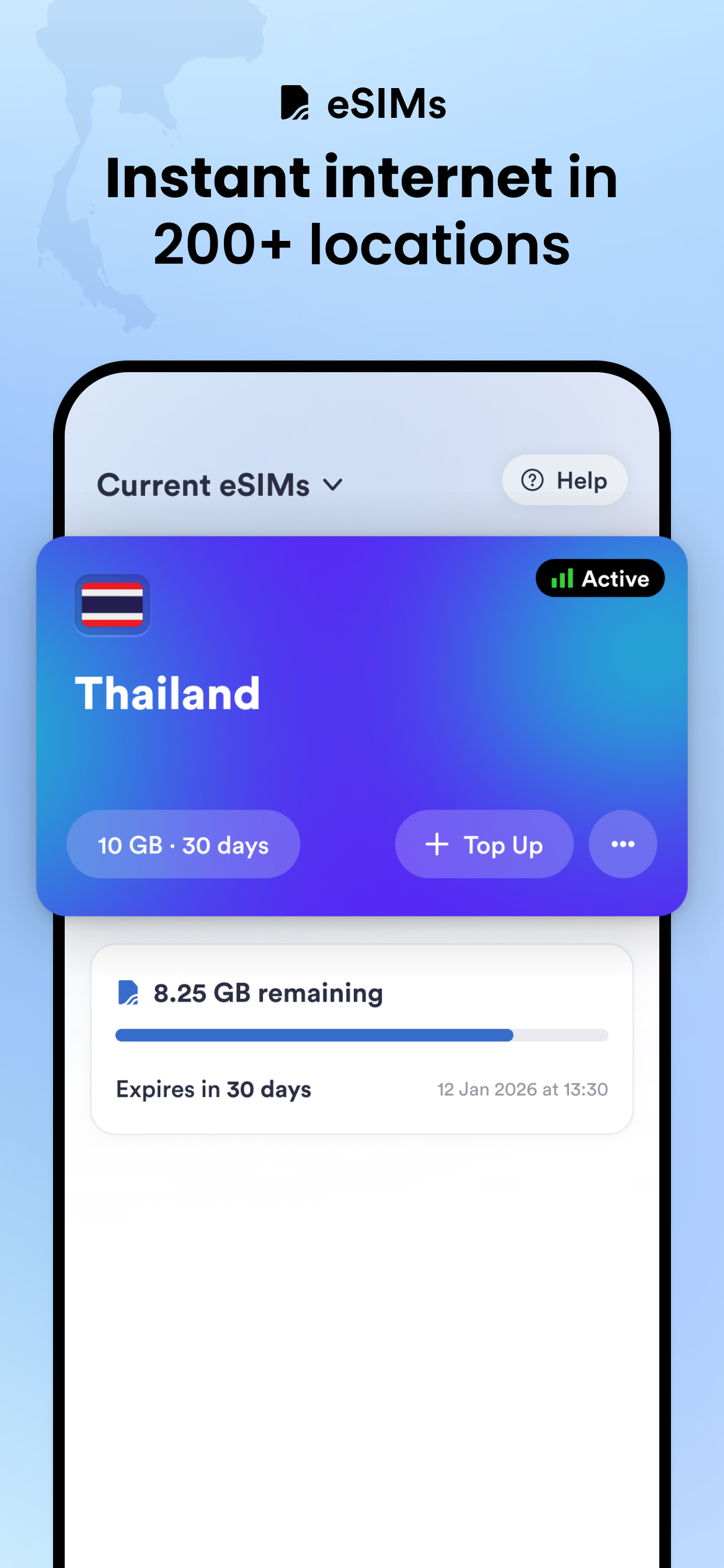Screen dimensions: 724x1568
Task: Tap the Expires in 30 days label
Action: click(x=213, y=1089)
